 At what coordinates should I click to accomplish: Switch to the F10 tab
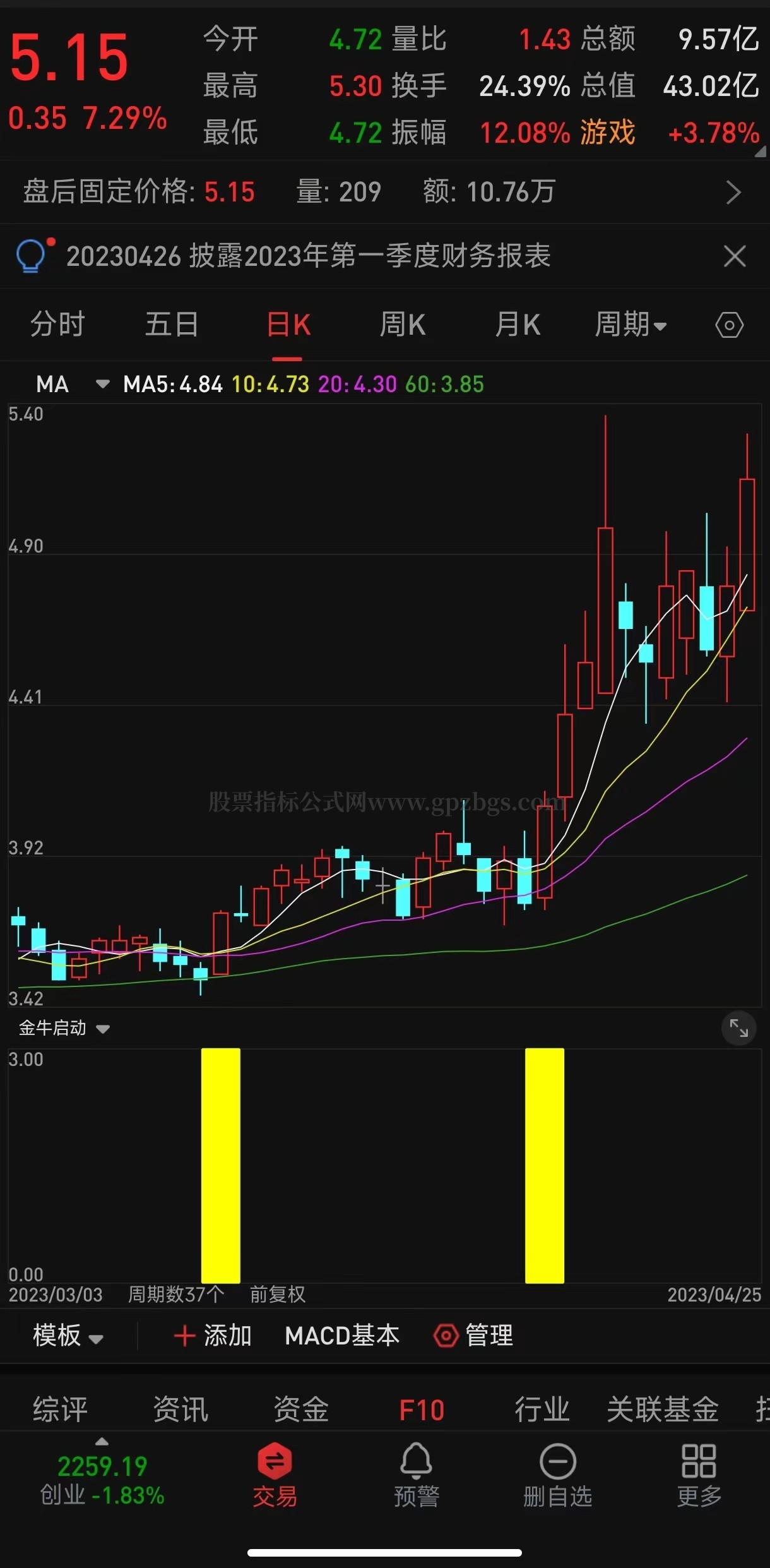[422, 1410]
